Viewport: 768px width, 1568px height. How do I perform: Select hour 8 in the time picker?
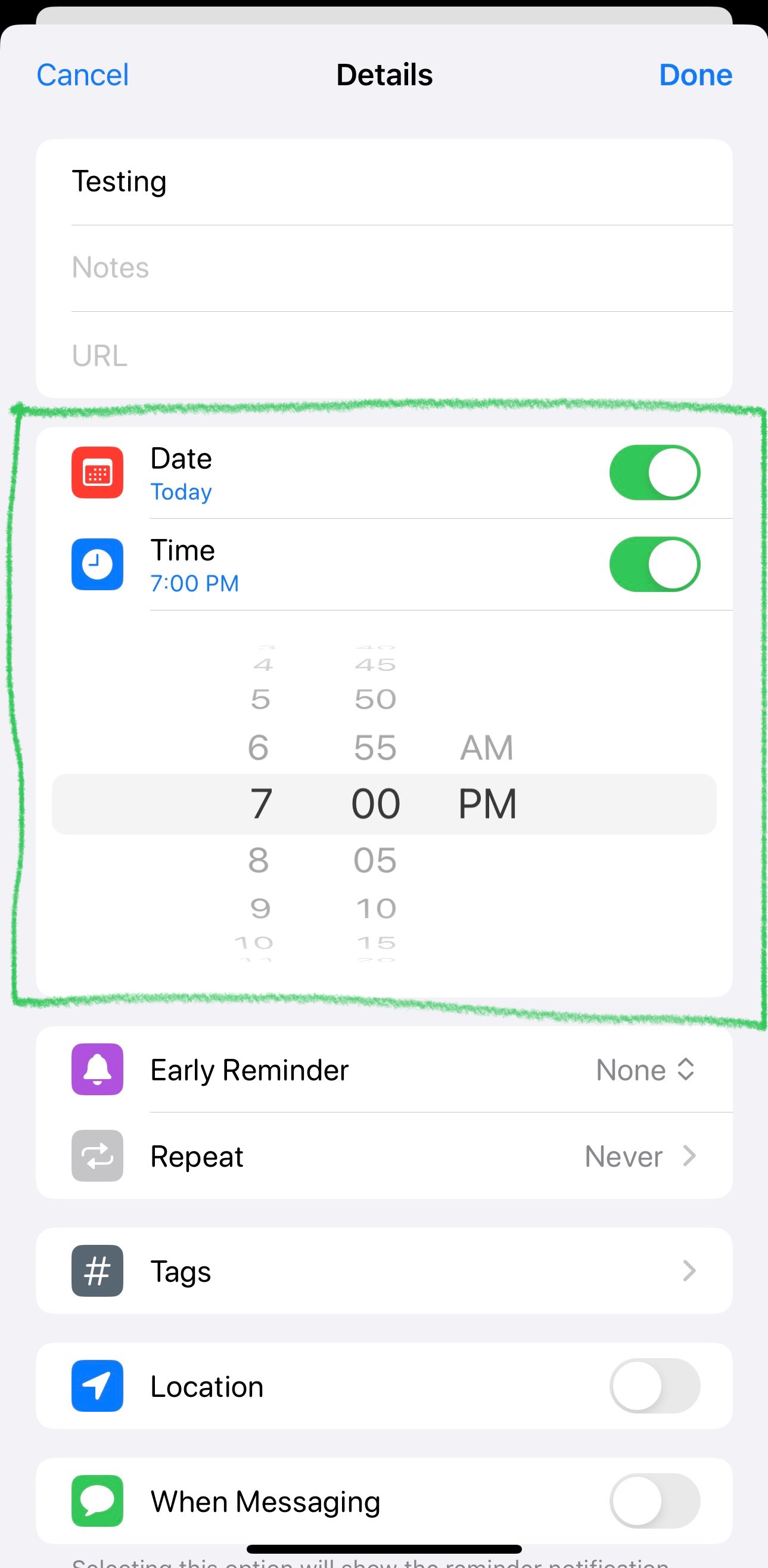click(x=259, y=860)
